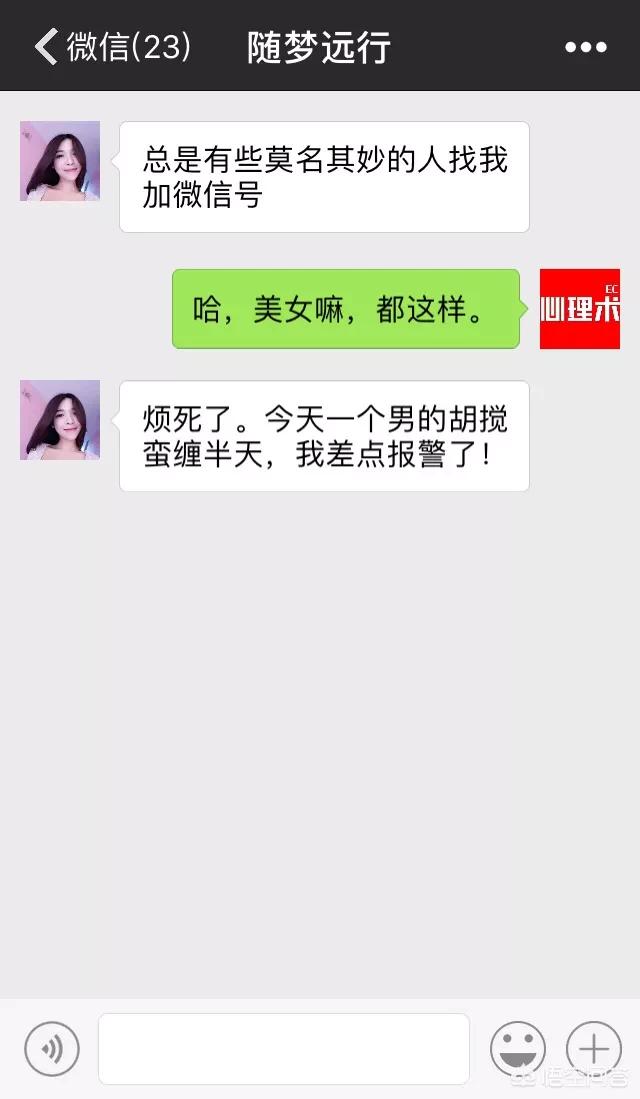Open the plus attachments menu

(593, 1049)
